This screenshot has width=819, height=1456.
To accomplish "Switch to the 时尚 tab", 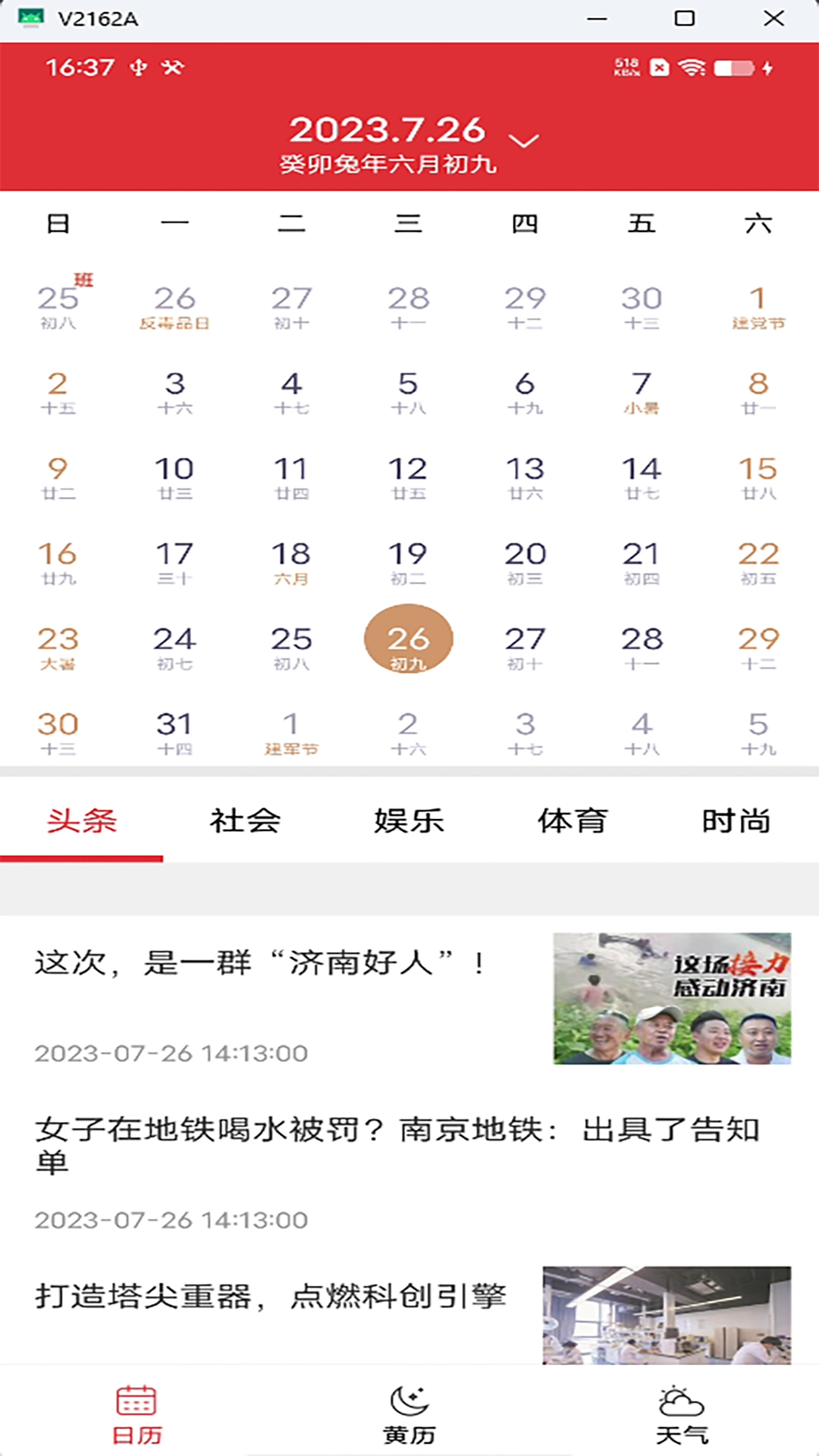I will click(736, 821).
